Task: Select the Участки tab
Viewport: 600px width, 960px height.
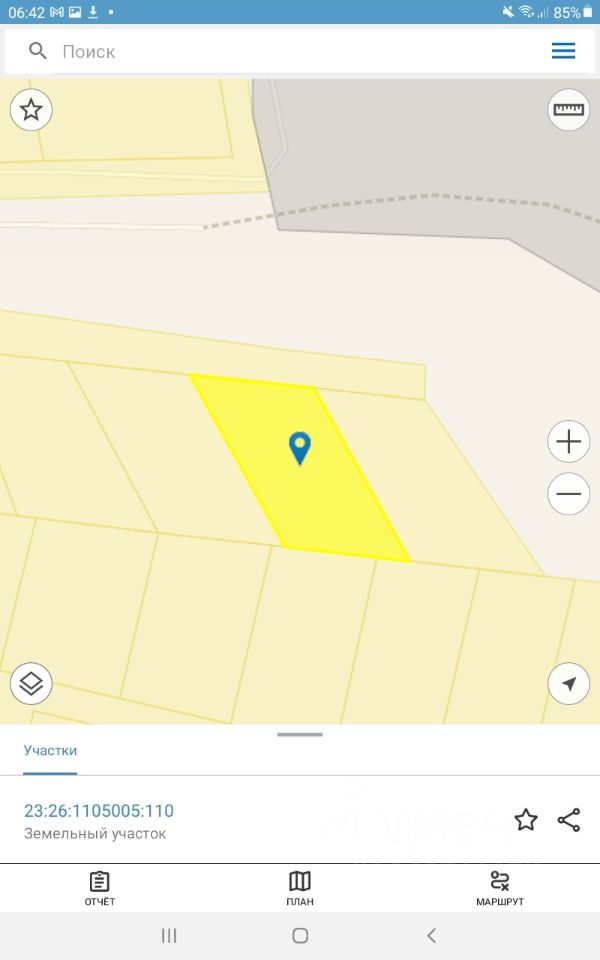Action: click(x=50, y=750)
